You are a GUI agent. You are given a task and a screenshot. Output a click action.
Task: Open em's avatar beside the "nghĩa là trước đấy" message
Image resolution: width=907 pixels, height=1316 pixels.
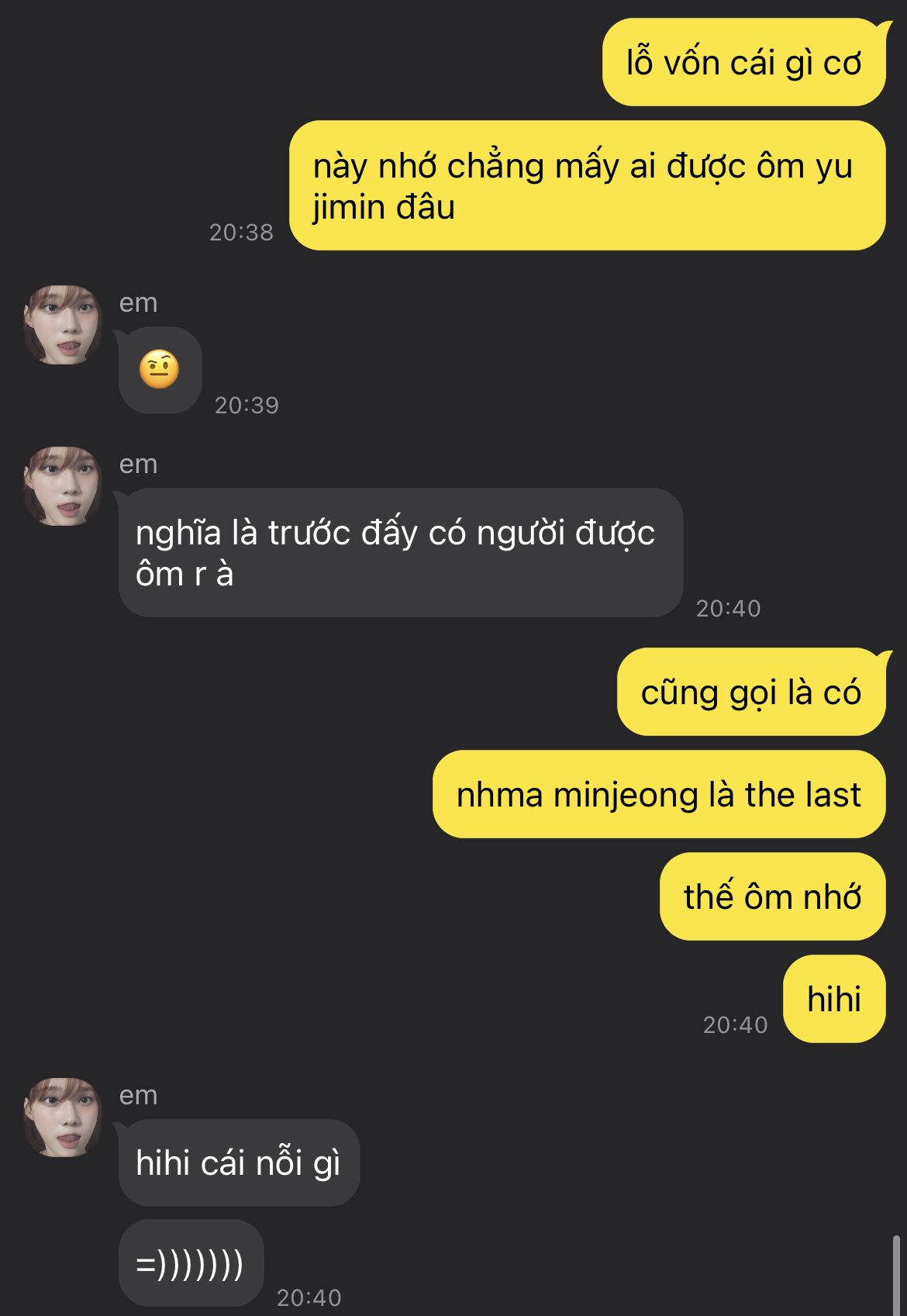[x=62, y=486]
